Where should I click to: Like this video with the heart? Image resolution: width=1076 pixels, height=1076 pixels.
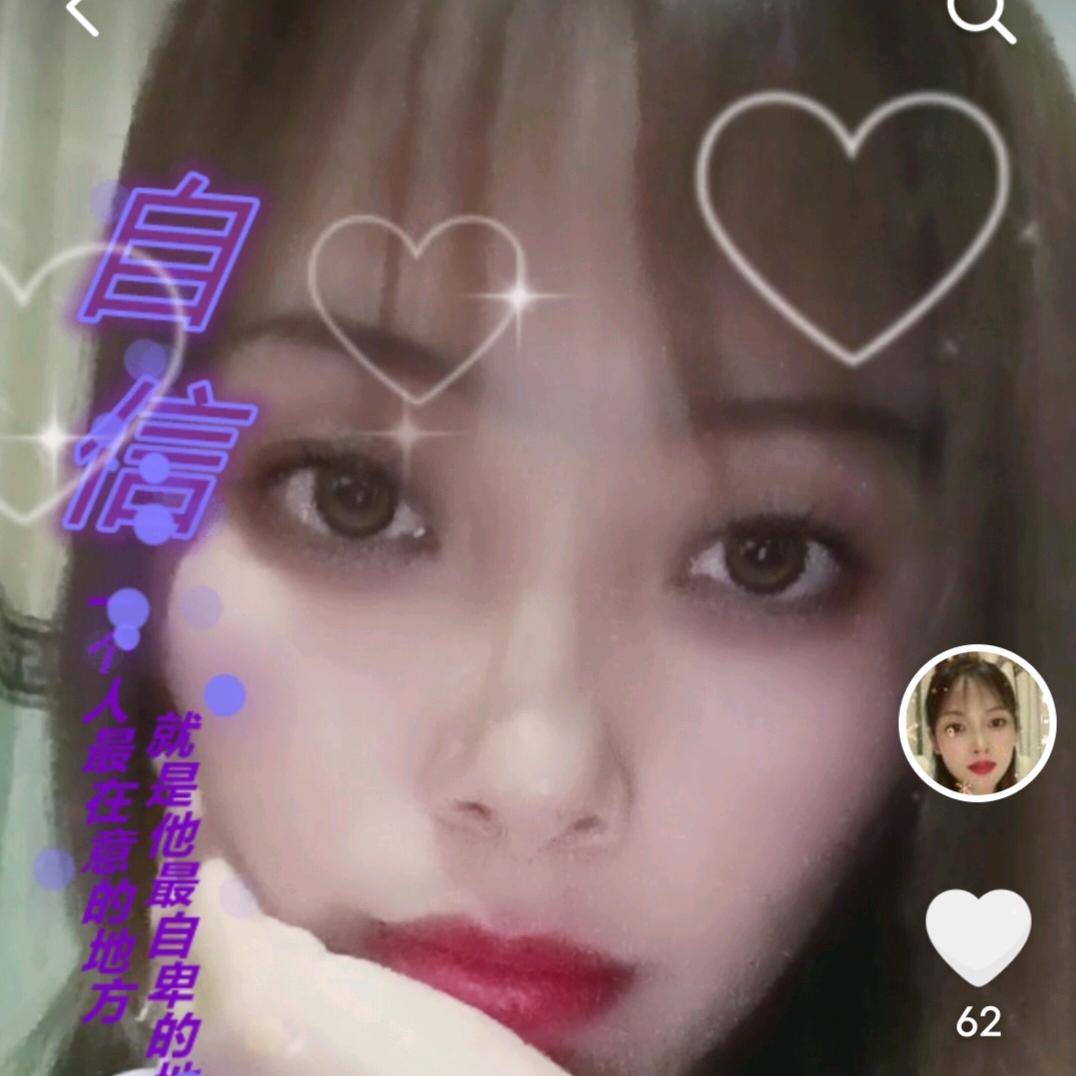click(x=977, y=936)
